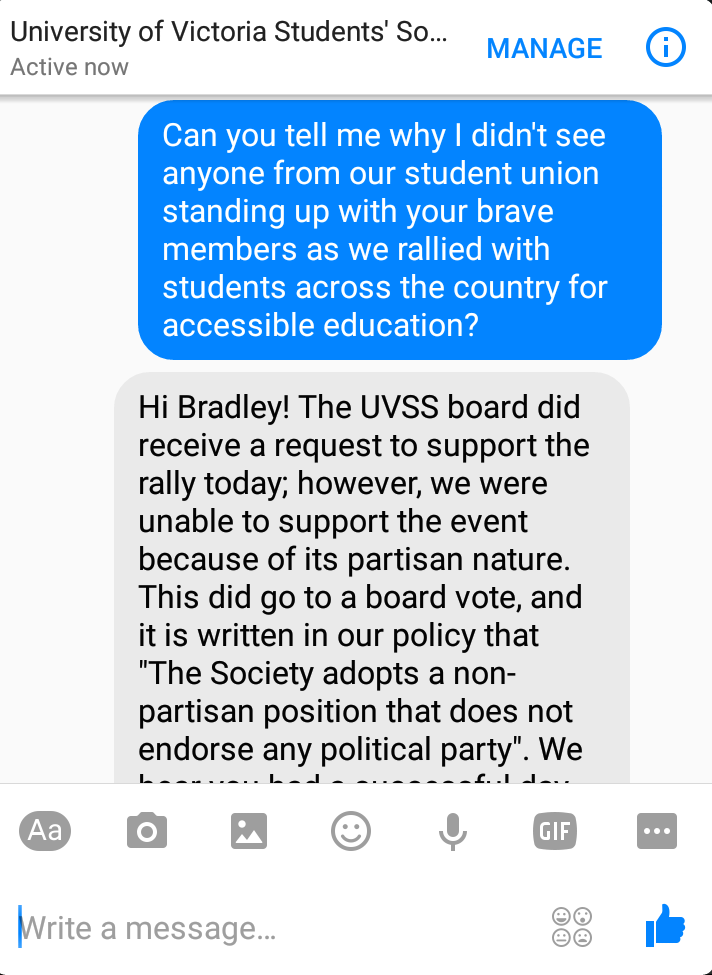Image resolution: width=712 pixels, height=975 pixels.
Task: Open conversation info icon
Action: [666, 47]
